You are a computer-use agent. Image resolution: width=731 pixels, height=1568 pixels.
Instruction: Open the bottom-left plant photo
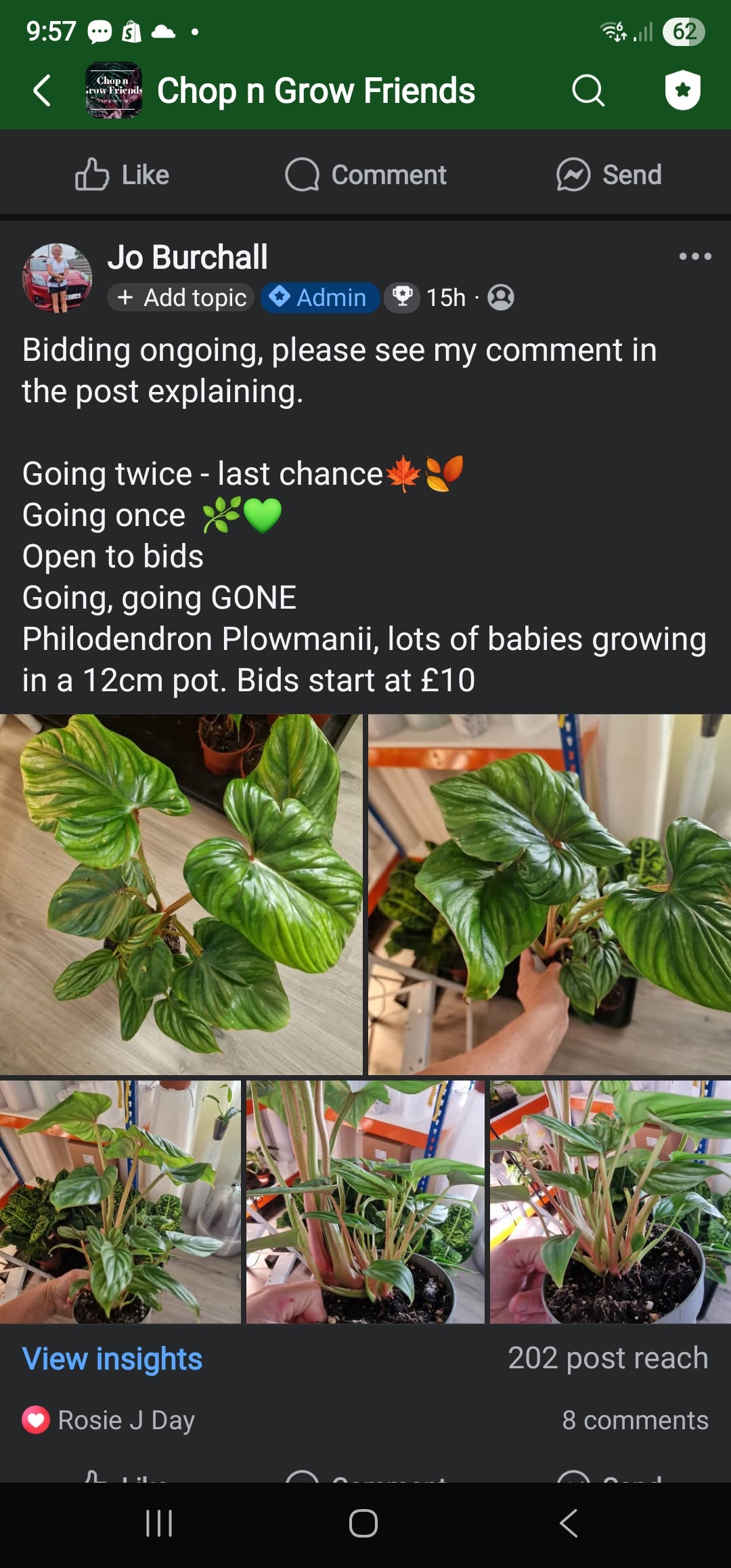click(x=120, y=1202)
